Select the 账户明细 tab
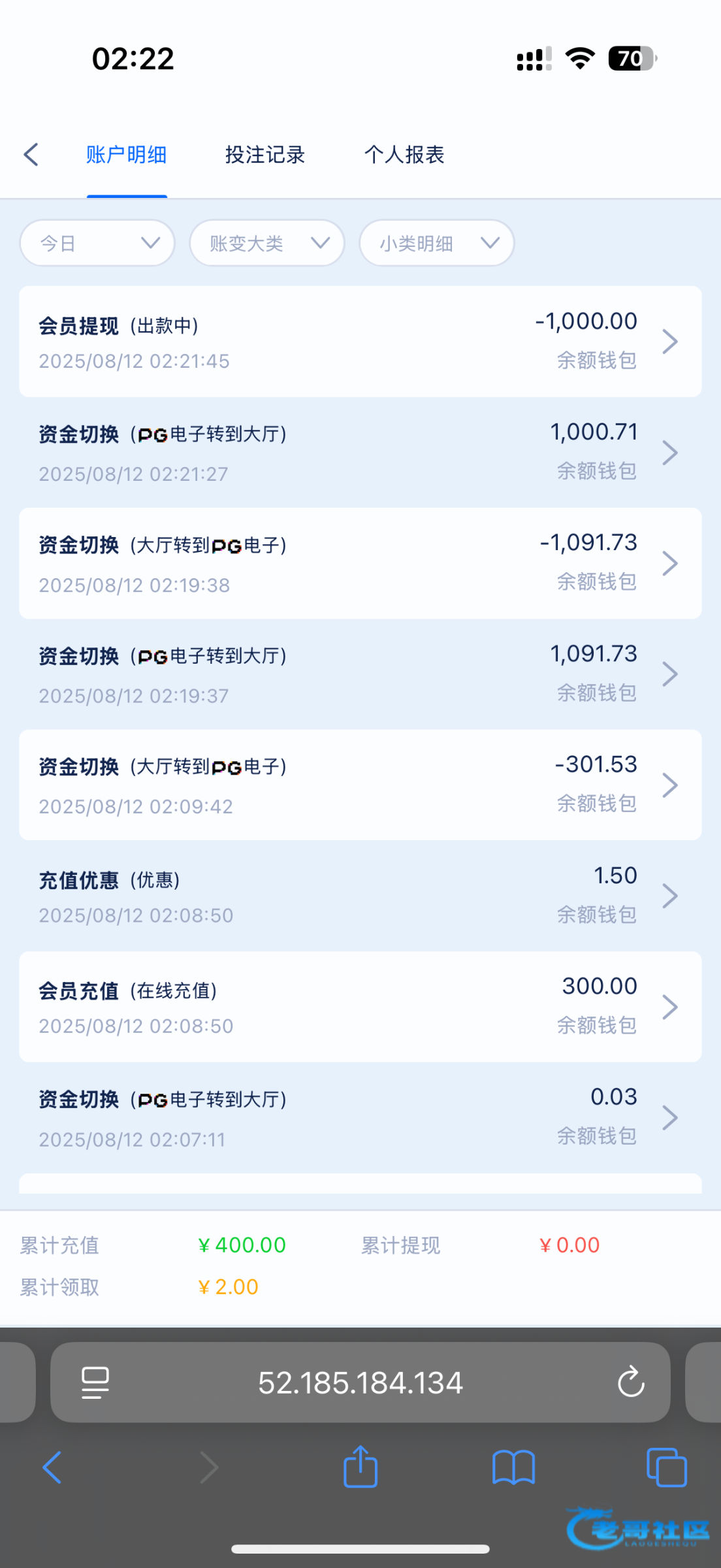The height and width of the screenshot is (1568, 721). click(127, 155)
